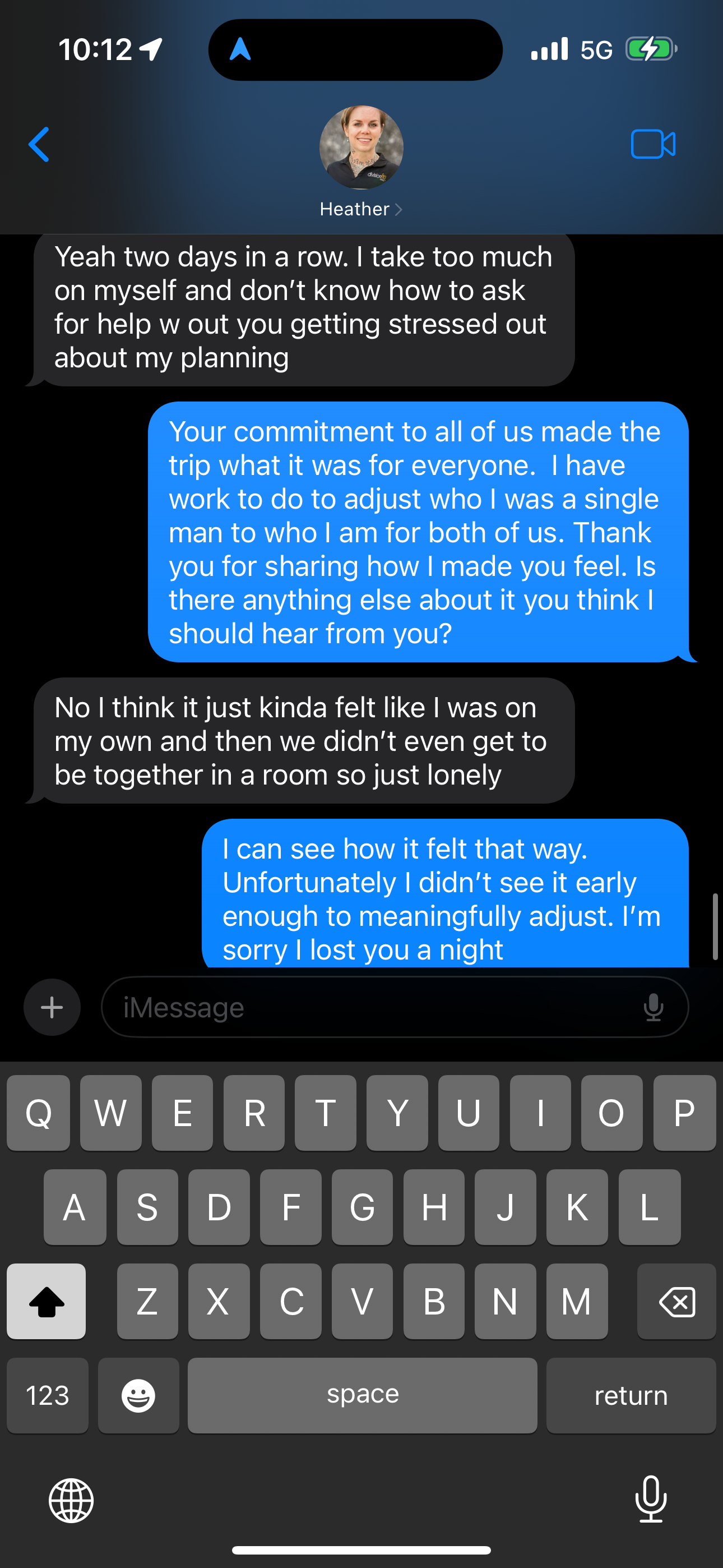Screen dimensions: 723x1568
Task: Open the emoji keyboard
Action: point(139,1395)
